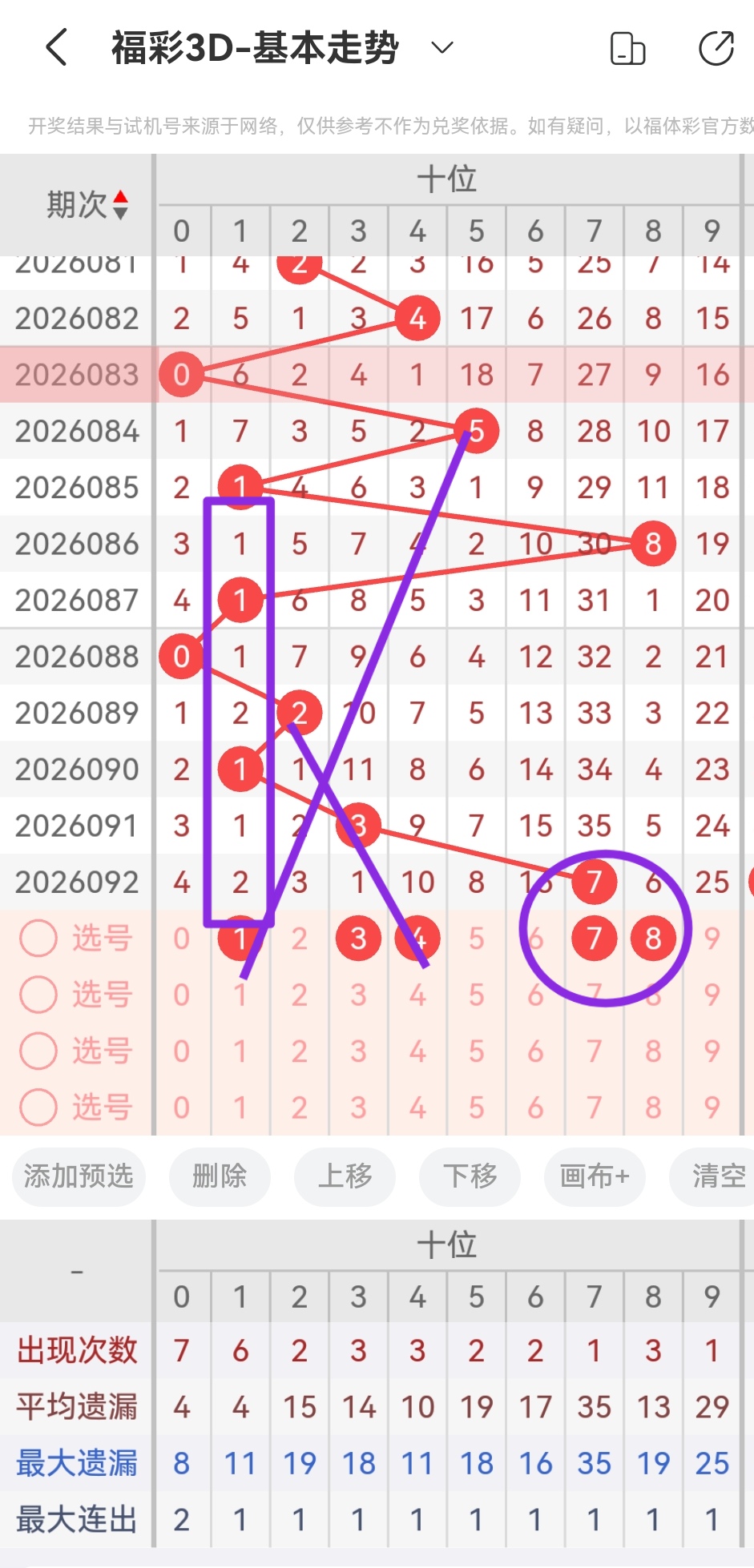Viewport: 754px width, 1568px height.
Task: Click the 上移 button to move up
Action: tap(345, 1177)
